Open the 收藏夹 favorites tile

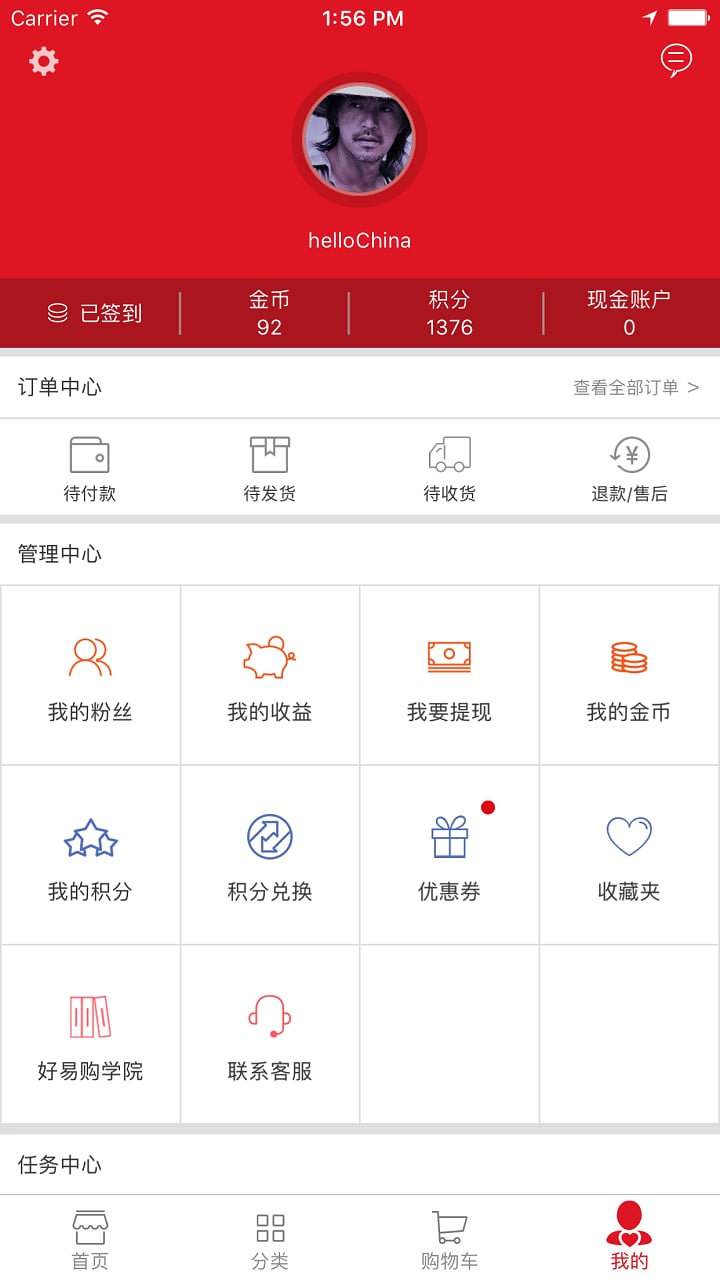[x=629, y=856]
